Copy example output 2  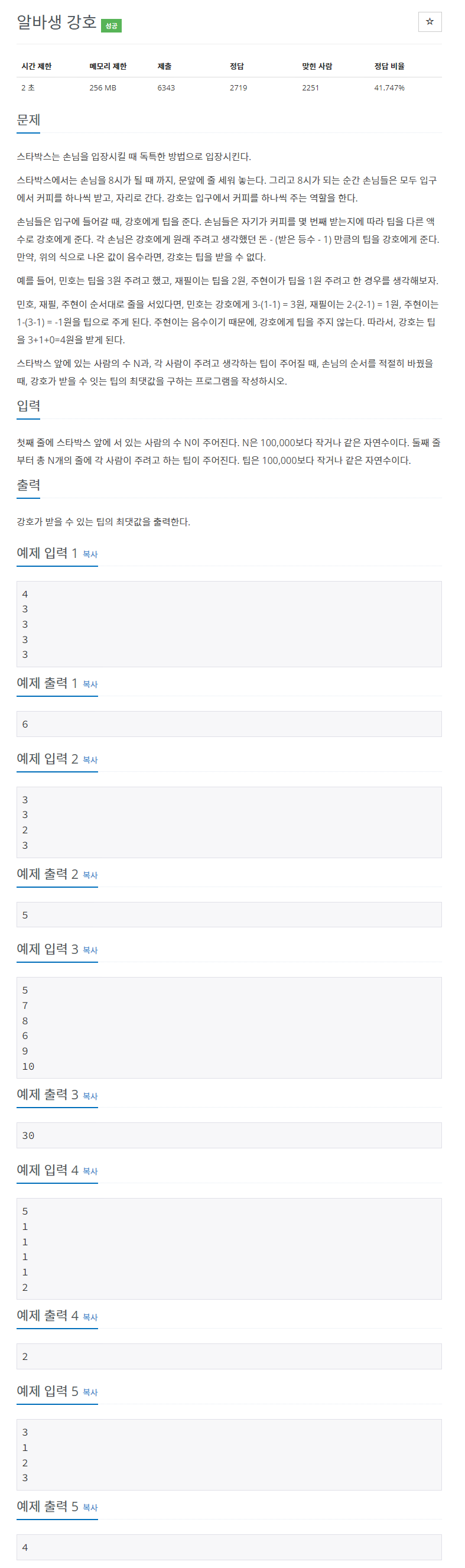90,875
